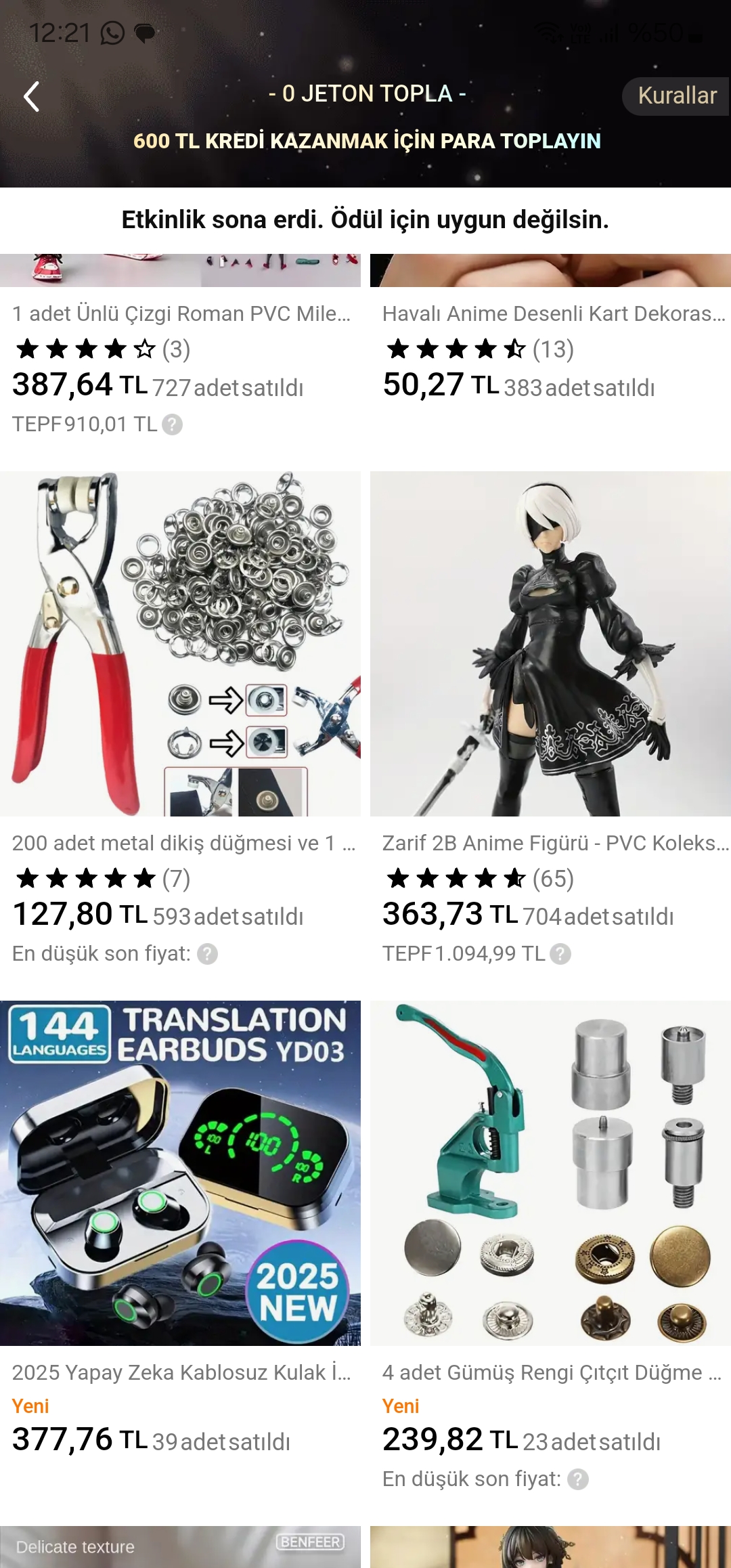This screenshot has width=731, height=1568.
Task: Tap the help icon beside TEPF 1.094,99 TL
Action: 560,954
